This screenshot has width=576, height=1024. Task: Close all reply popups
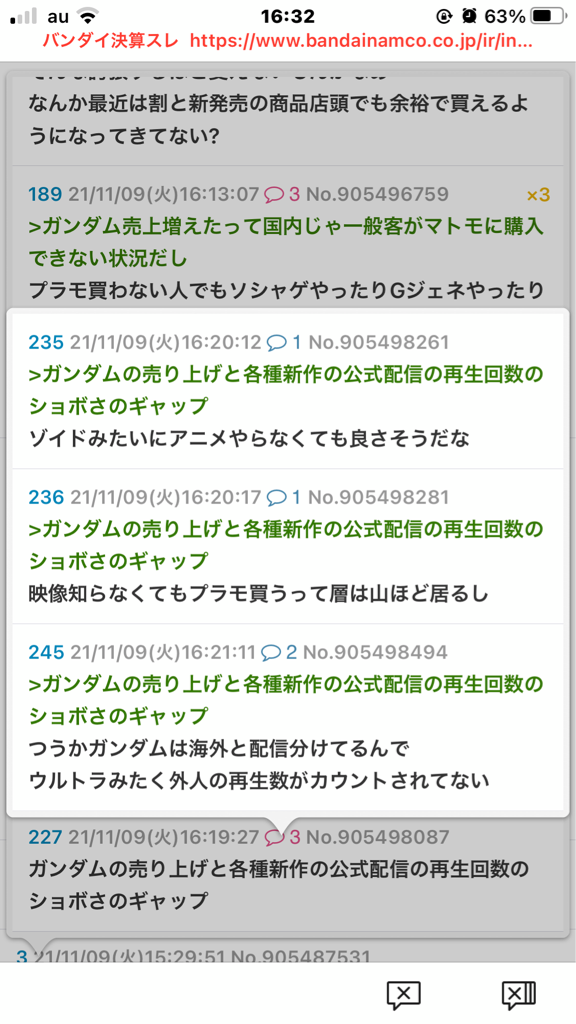pyautogui.click(x=519, y=995)
